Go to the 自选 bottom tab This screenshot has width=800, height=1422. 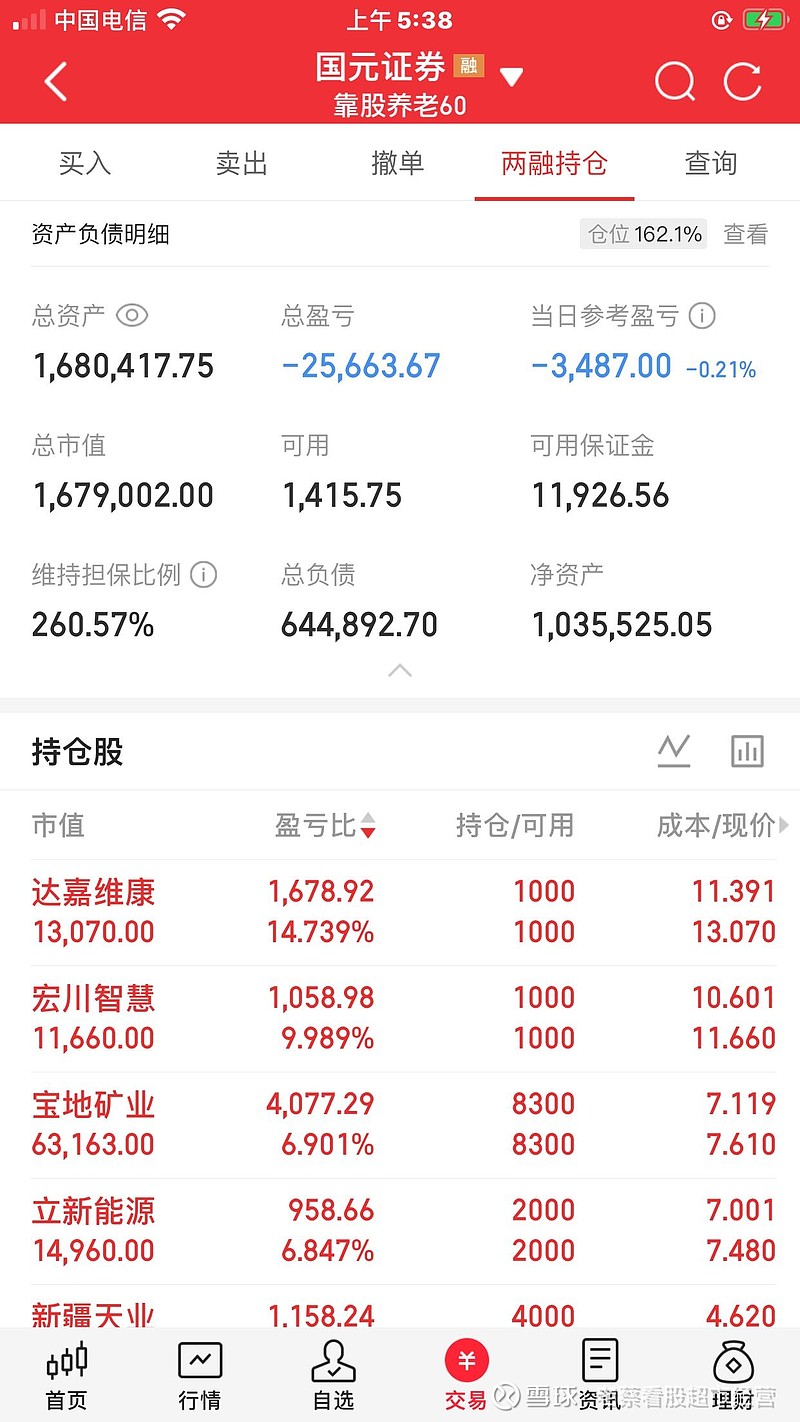(333, 1376)
